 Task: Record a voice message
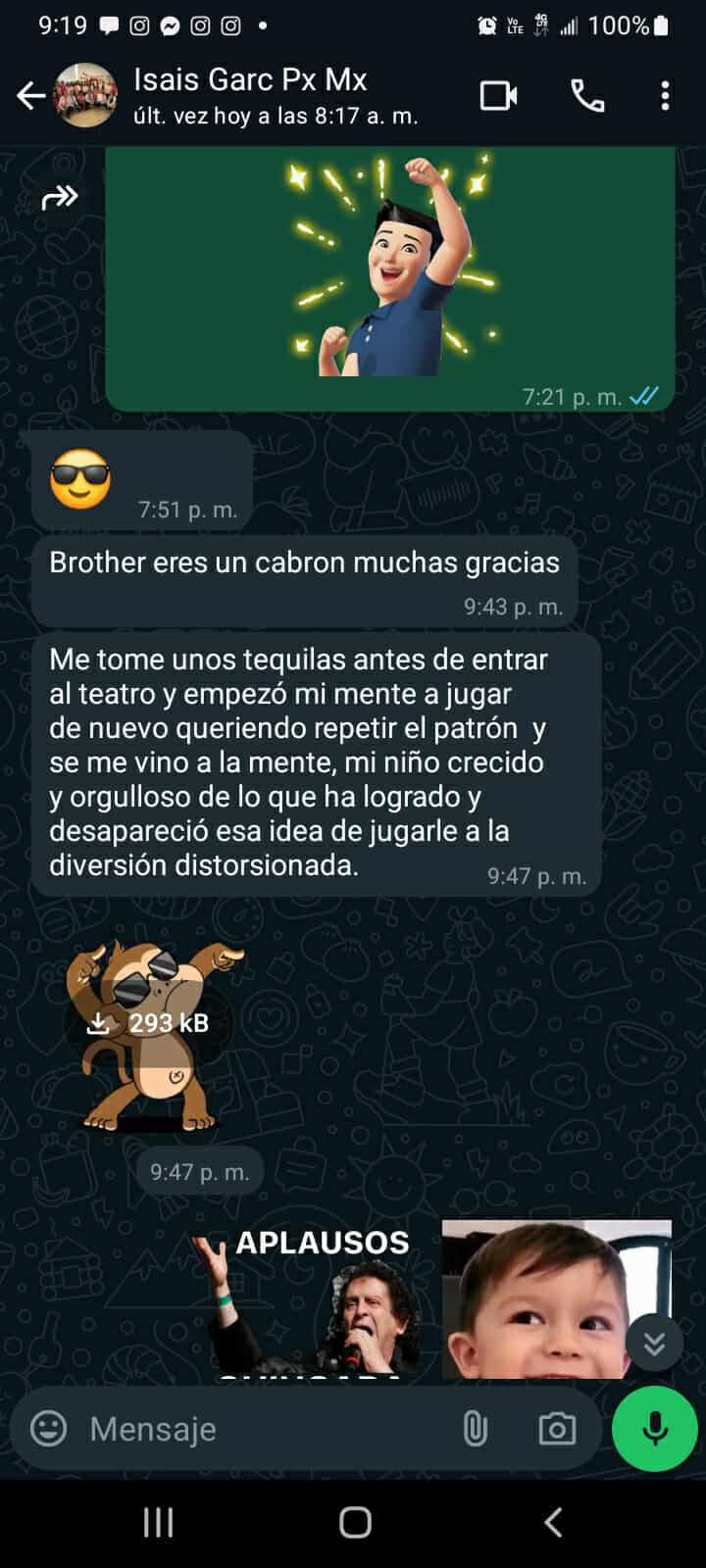(655, 1429)
